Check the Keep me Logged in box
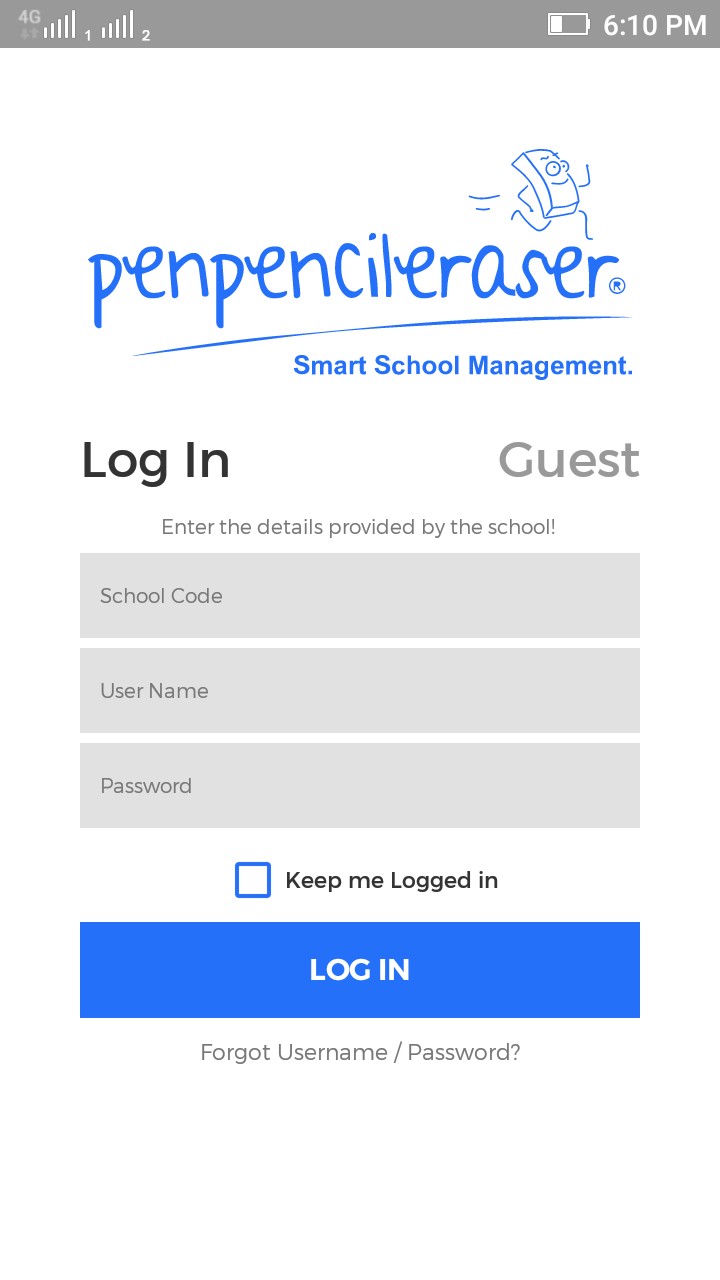720x1280 pixels. click(253, 880)
